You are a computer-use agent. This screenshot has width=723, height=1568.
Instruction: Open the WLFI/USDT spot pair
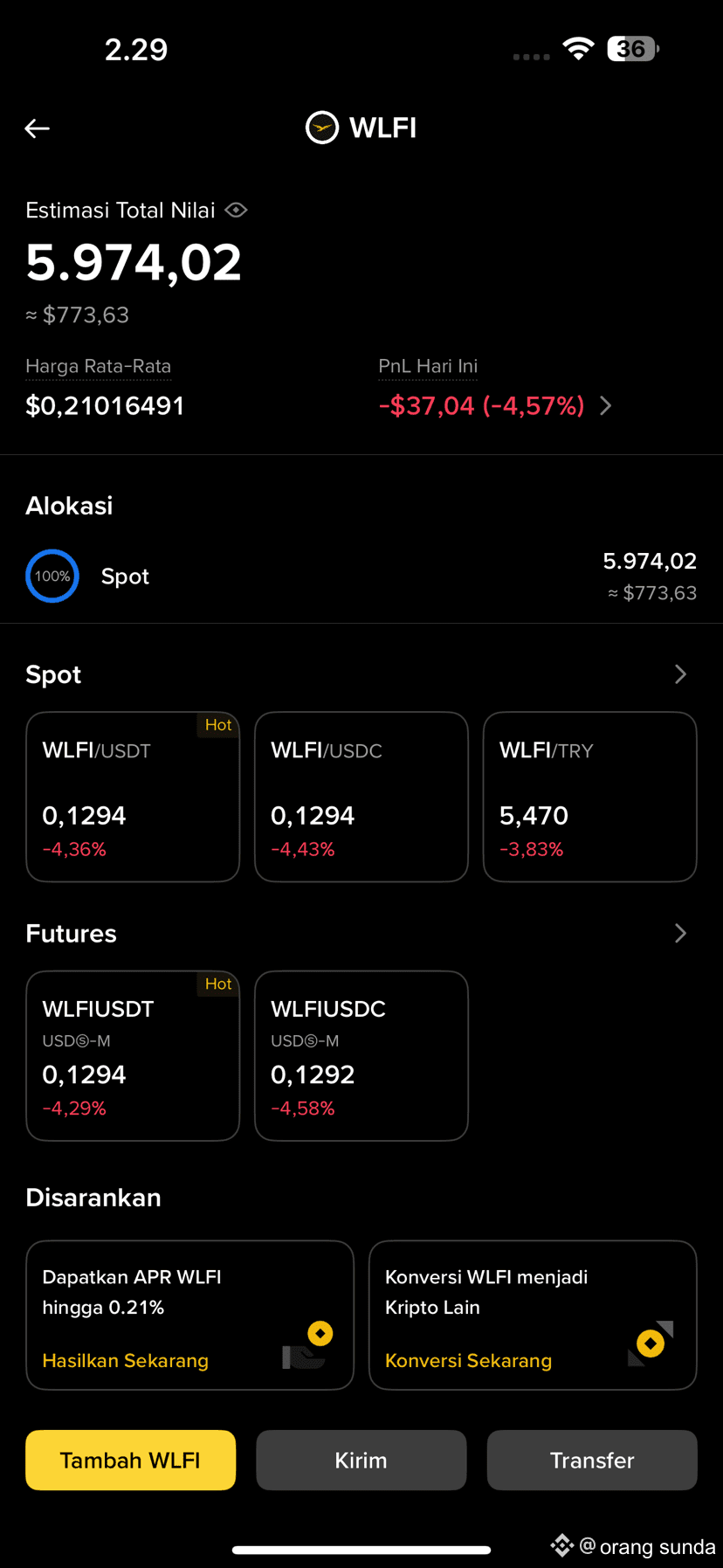click(x=133, y=797)
